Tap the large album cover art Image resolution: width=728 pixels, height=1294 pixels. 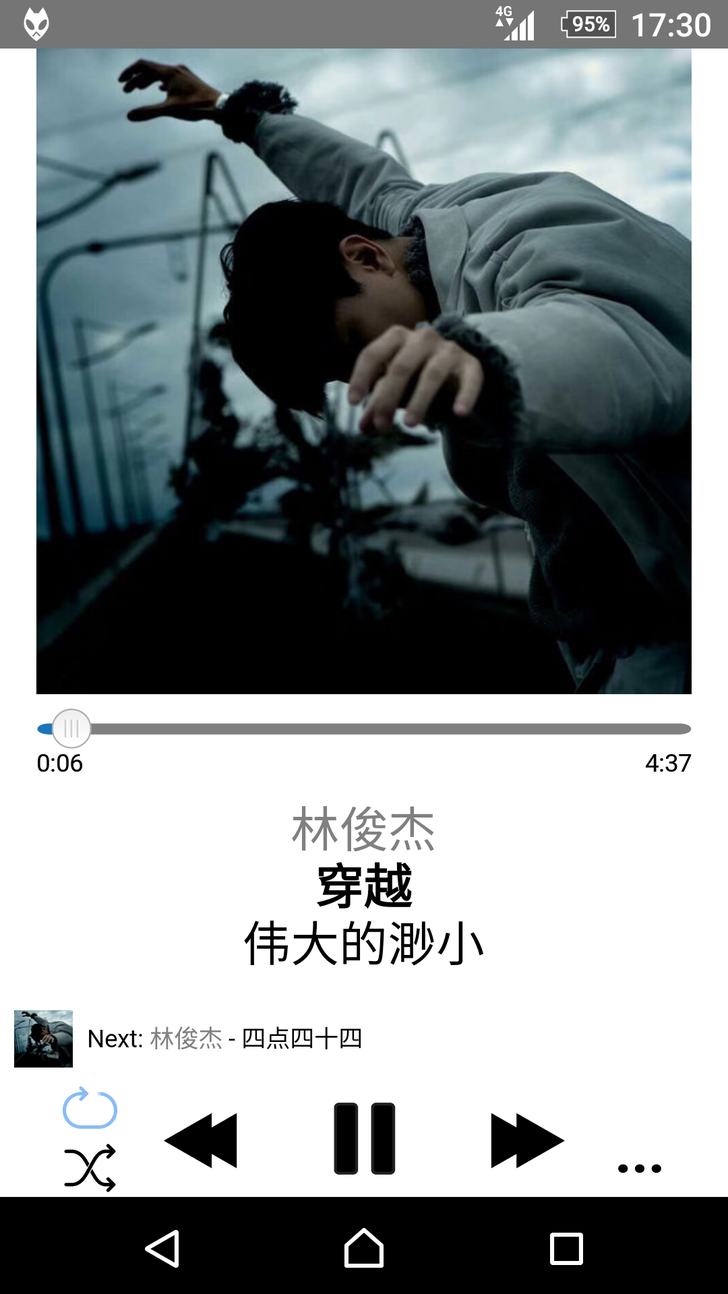tap(364, 371)
